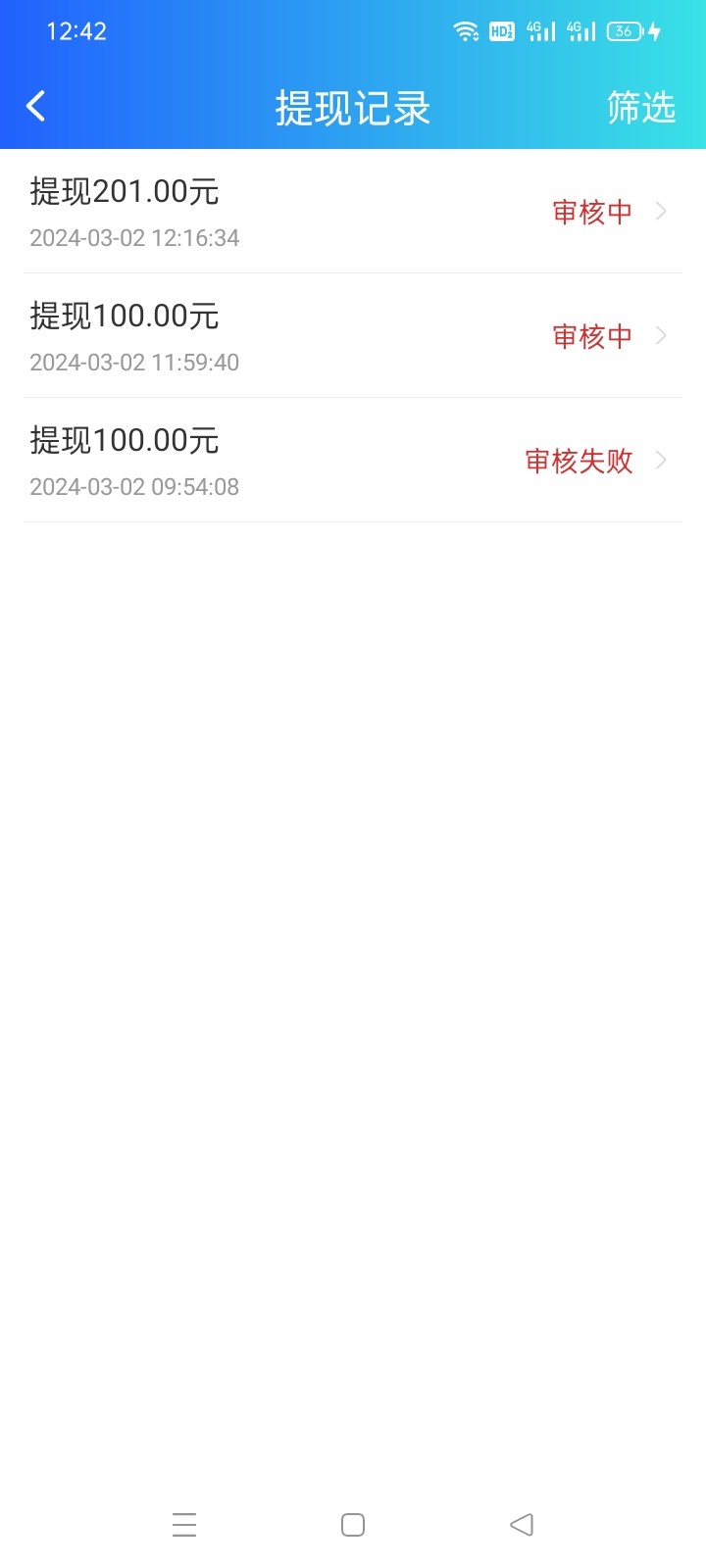Viewport: 706px width, 1568px height.
Task: Tap the home button in navigation bar
Action: 352,1525
